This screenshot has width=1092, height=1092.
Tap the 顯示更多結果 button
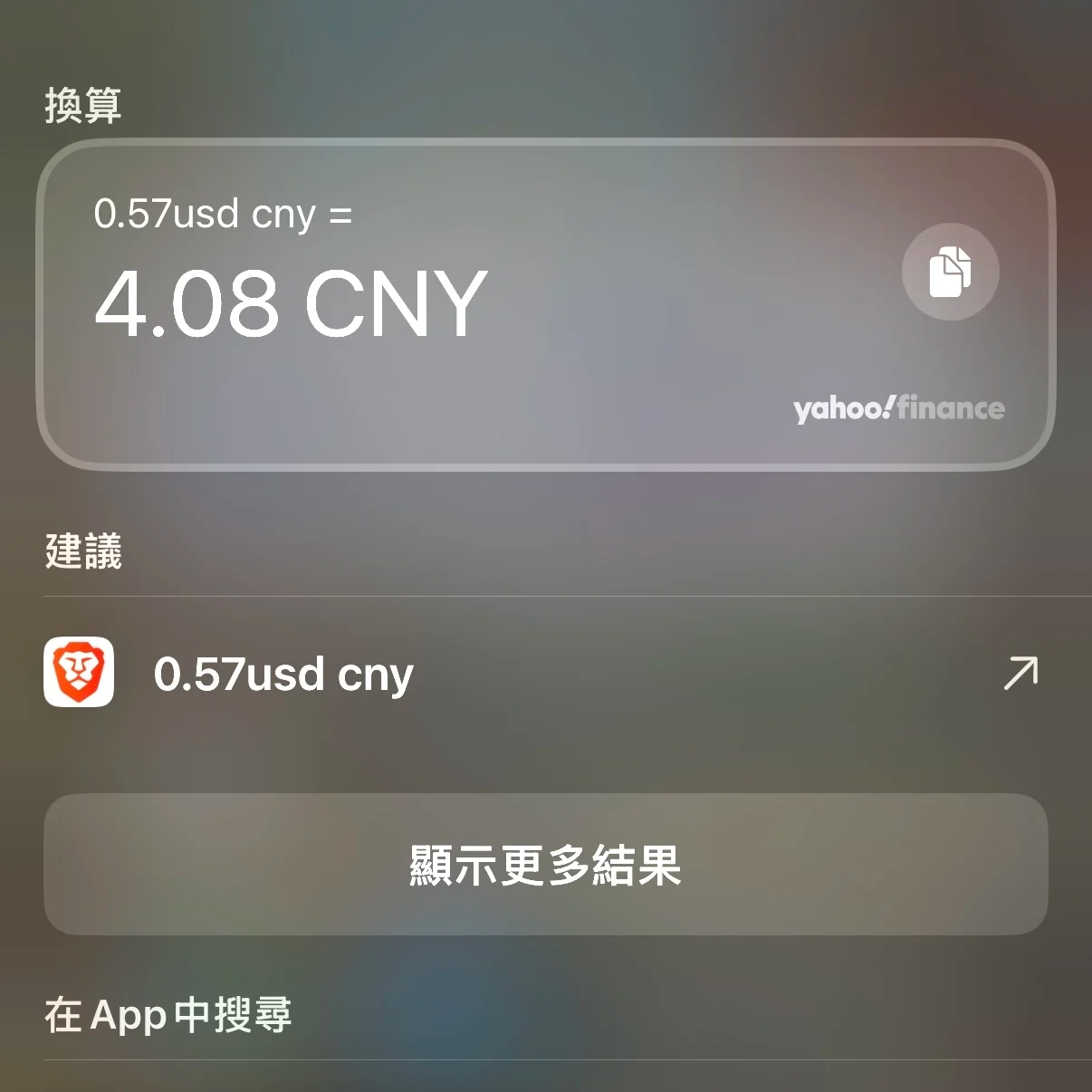click(x=545, y=865)
